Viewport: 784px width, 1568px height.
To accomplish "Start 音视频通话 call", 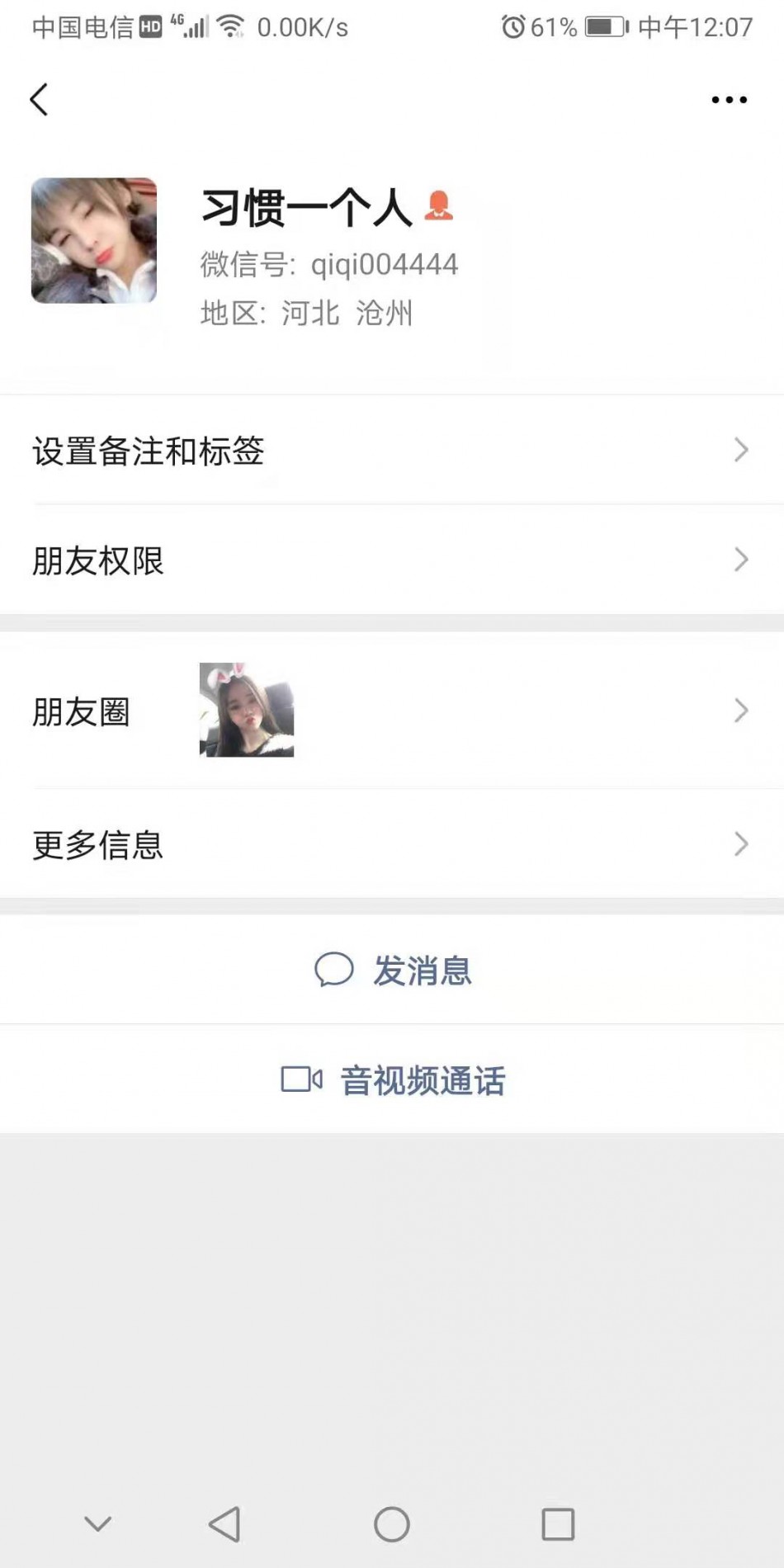I will click(x=393, y=1080).
